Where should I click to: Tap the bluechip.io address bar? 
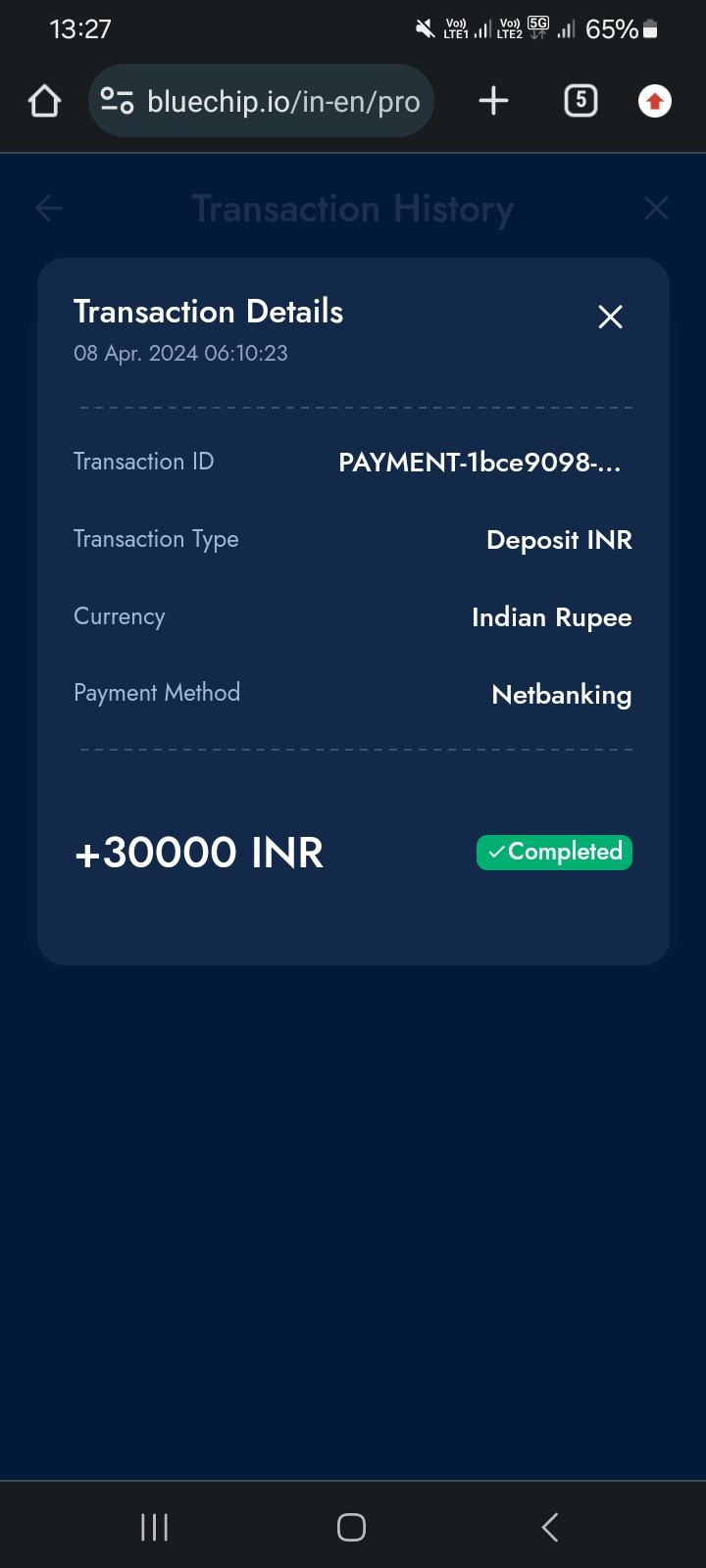(284, 101)
